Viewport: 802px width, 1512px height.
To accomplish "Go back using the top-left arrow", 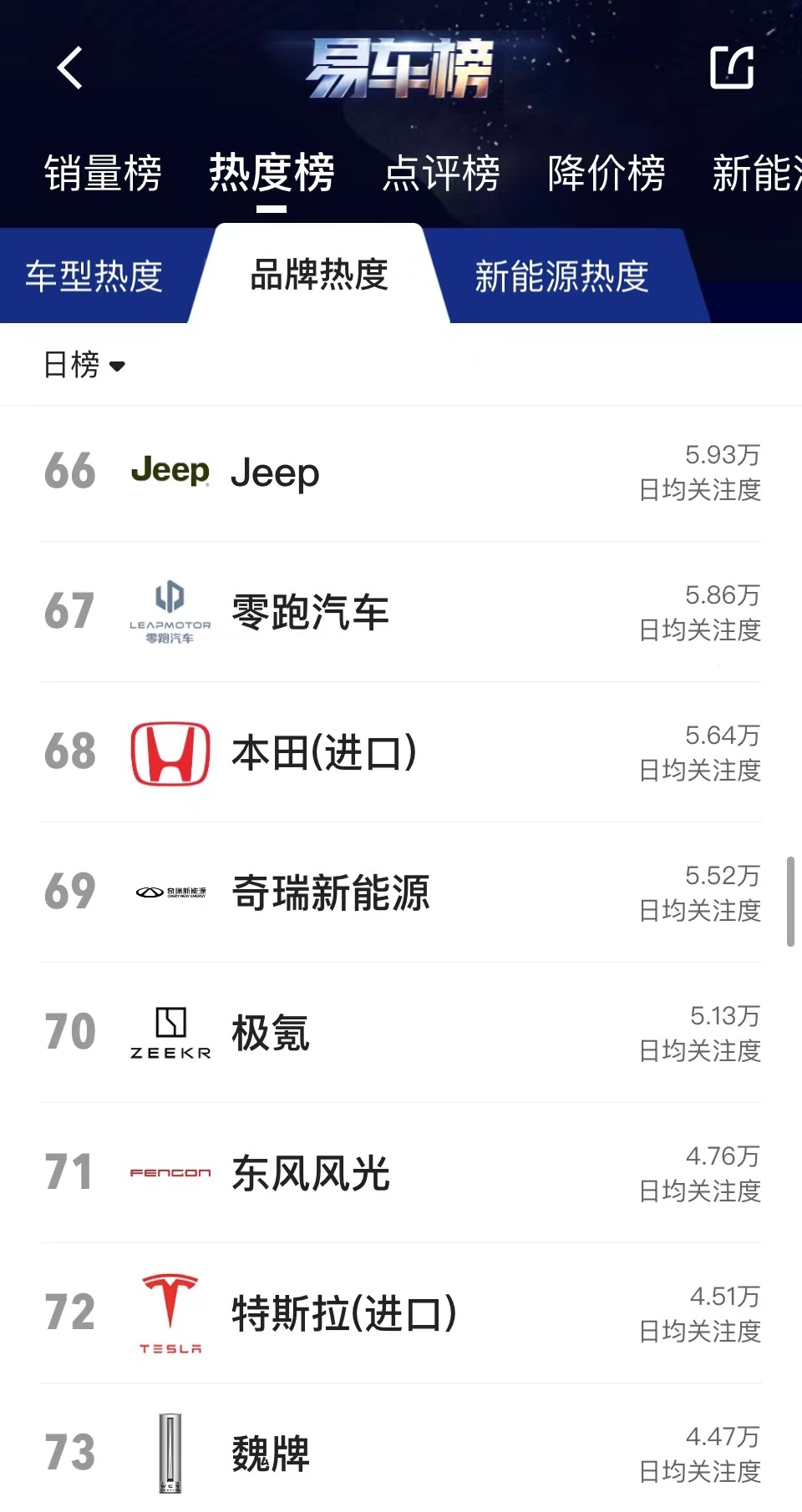I will pyautogui.click(x=70, y=68).
